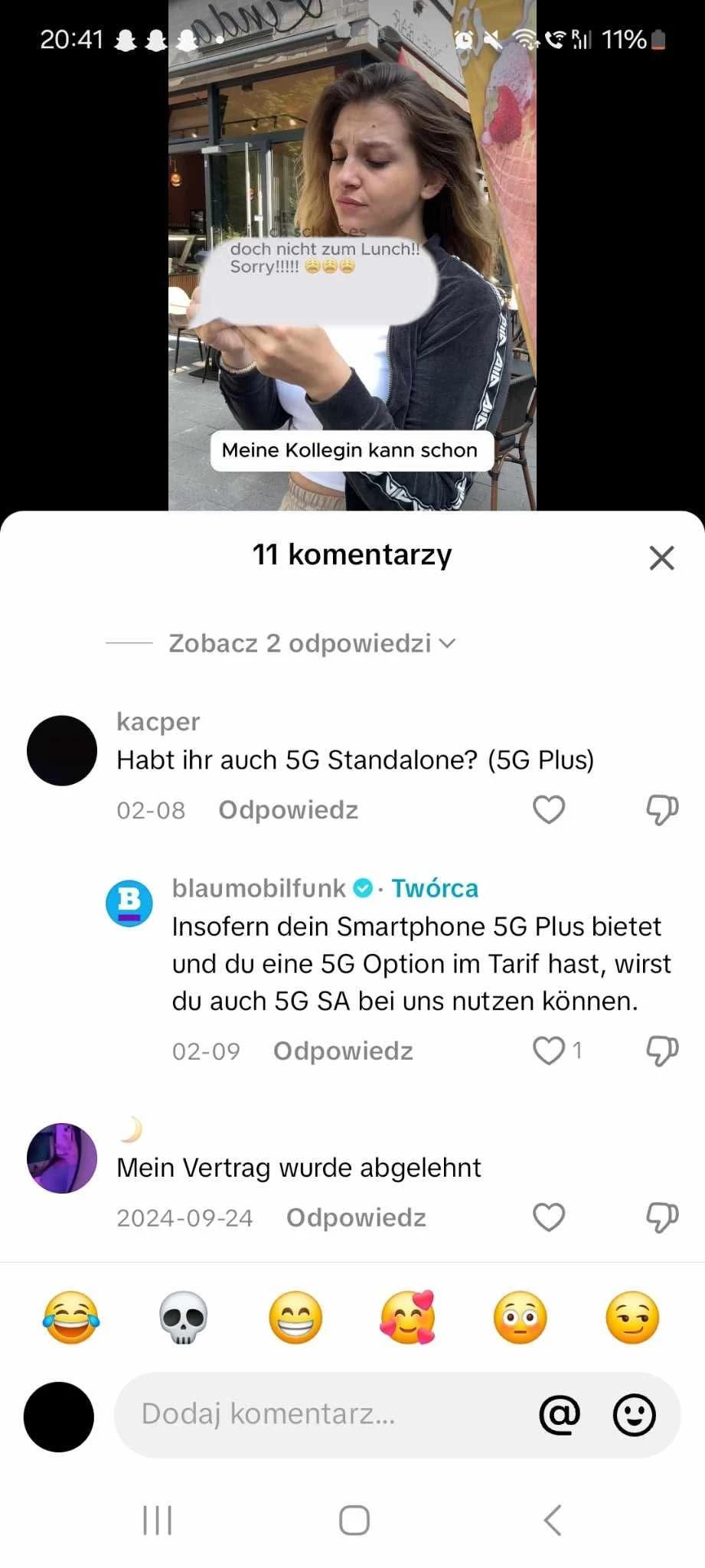Like blaumobilfunk's reply about 5G Plus
705x1568 pixels.
tap(549, 1051)
